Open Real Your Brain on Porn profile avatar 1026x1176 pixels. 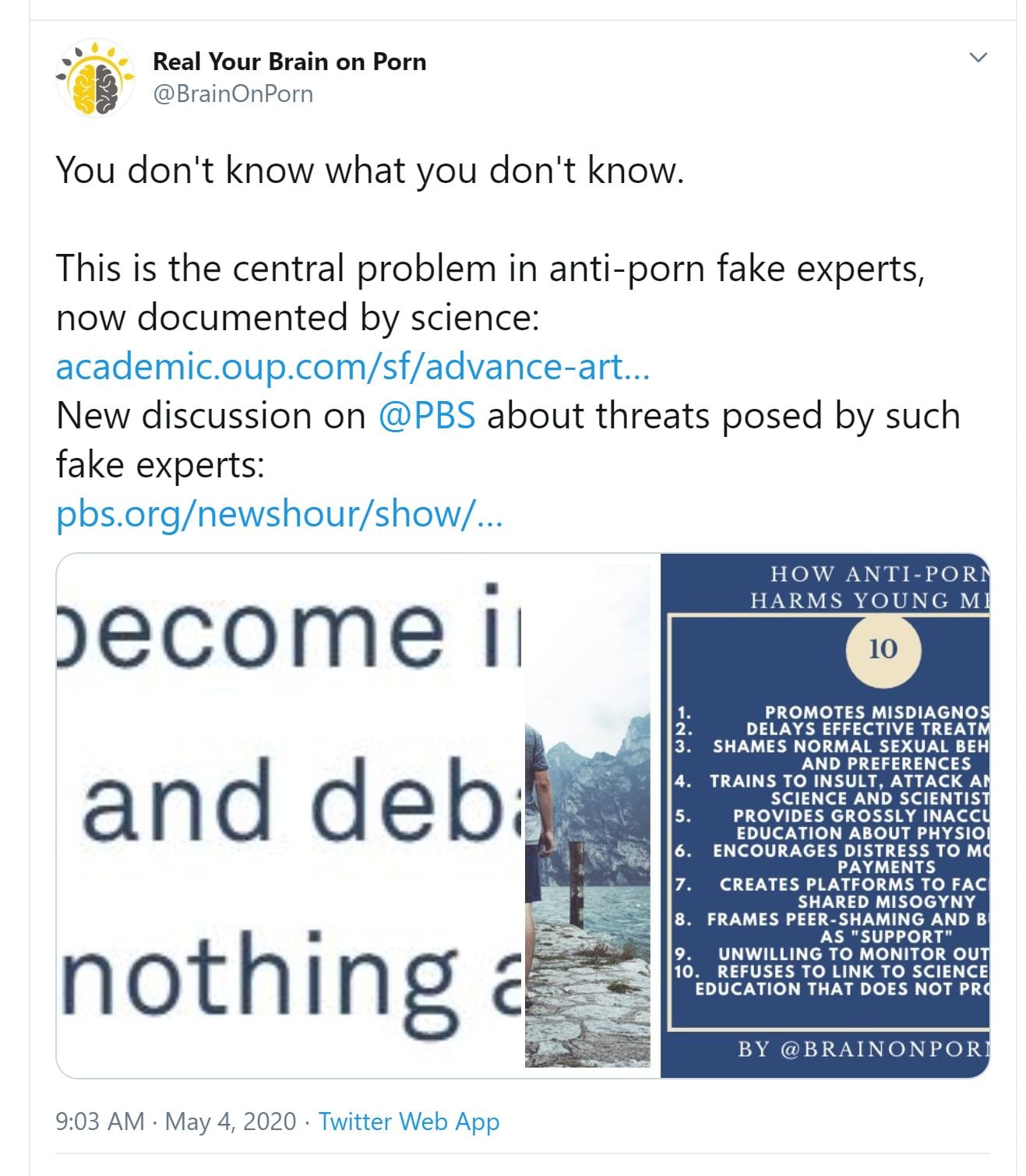coord(95,79)
